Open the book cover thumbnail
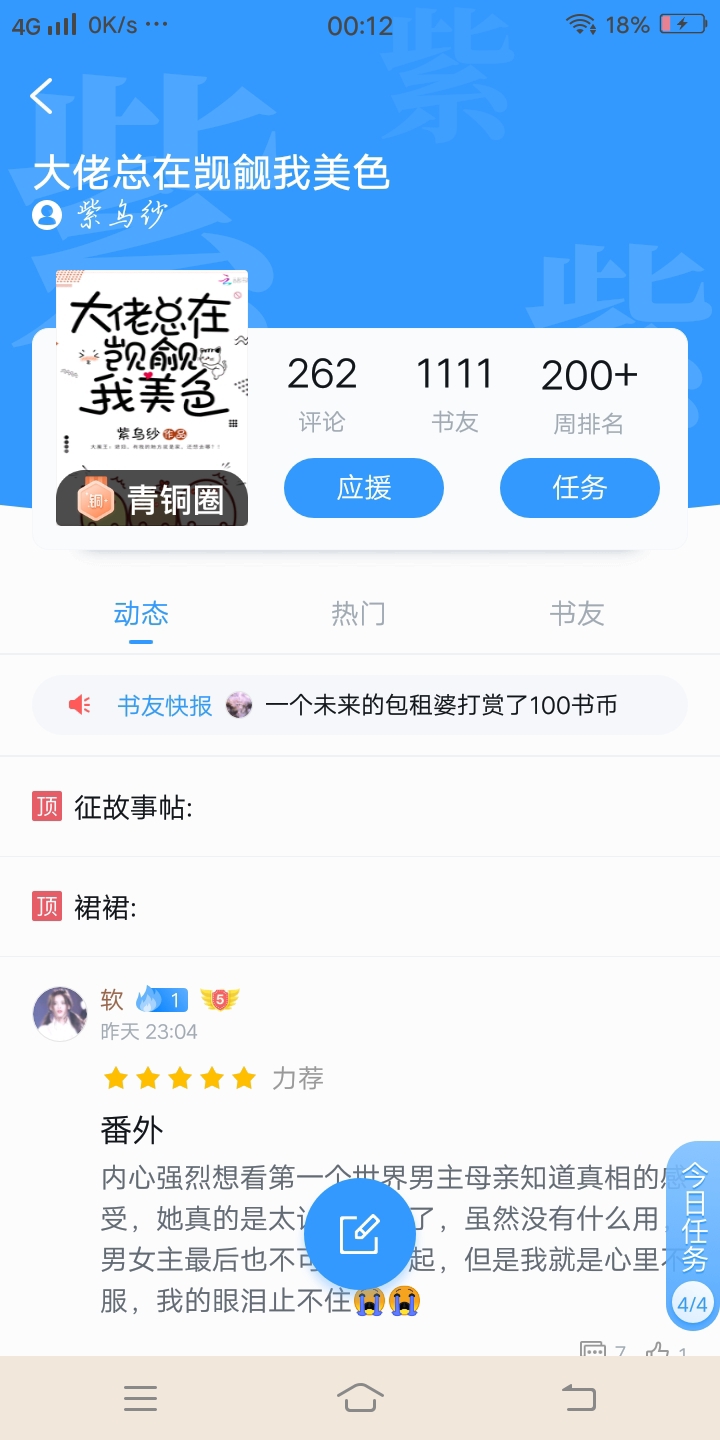Viewport: 720px width, 1440px height. pyautogui.click(x=152, y=398)
